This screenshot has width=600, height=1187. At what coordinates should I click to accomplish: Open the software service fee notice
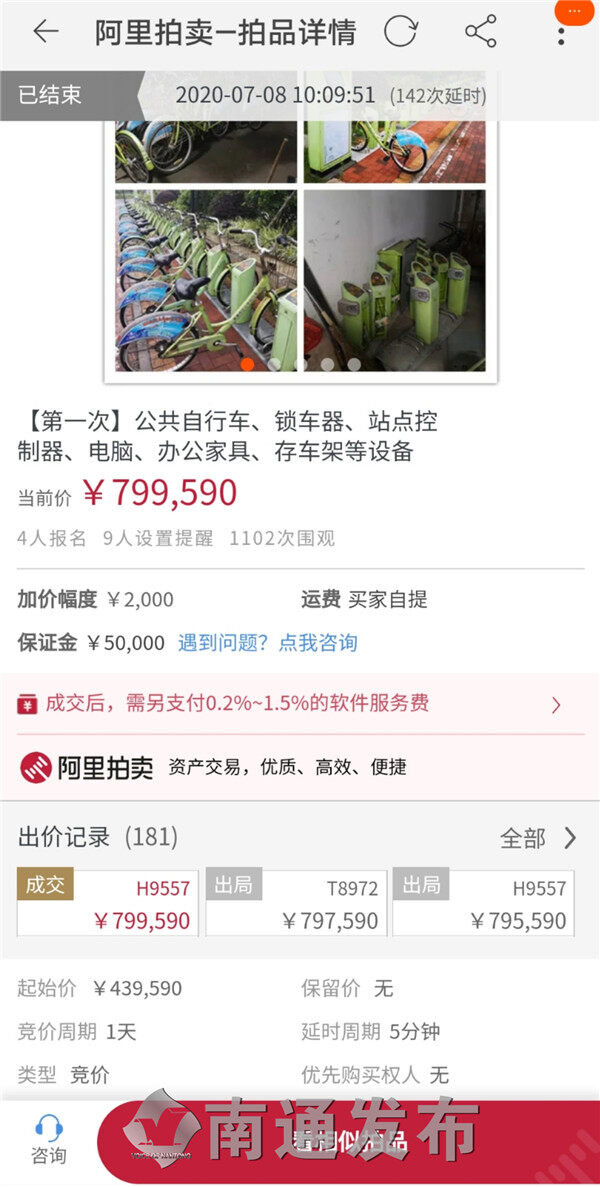tap(300, 704)
